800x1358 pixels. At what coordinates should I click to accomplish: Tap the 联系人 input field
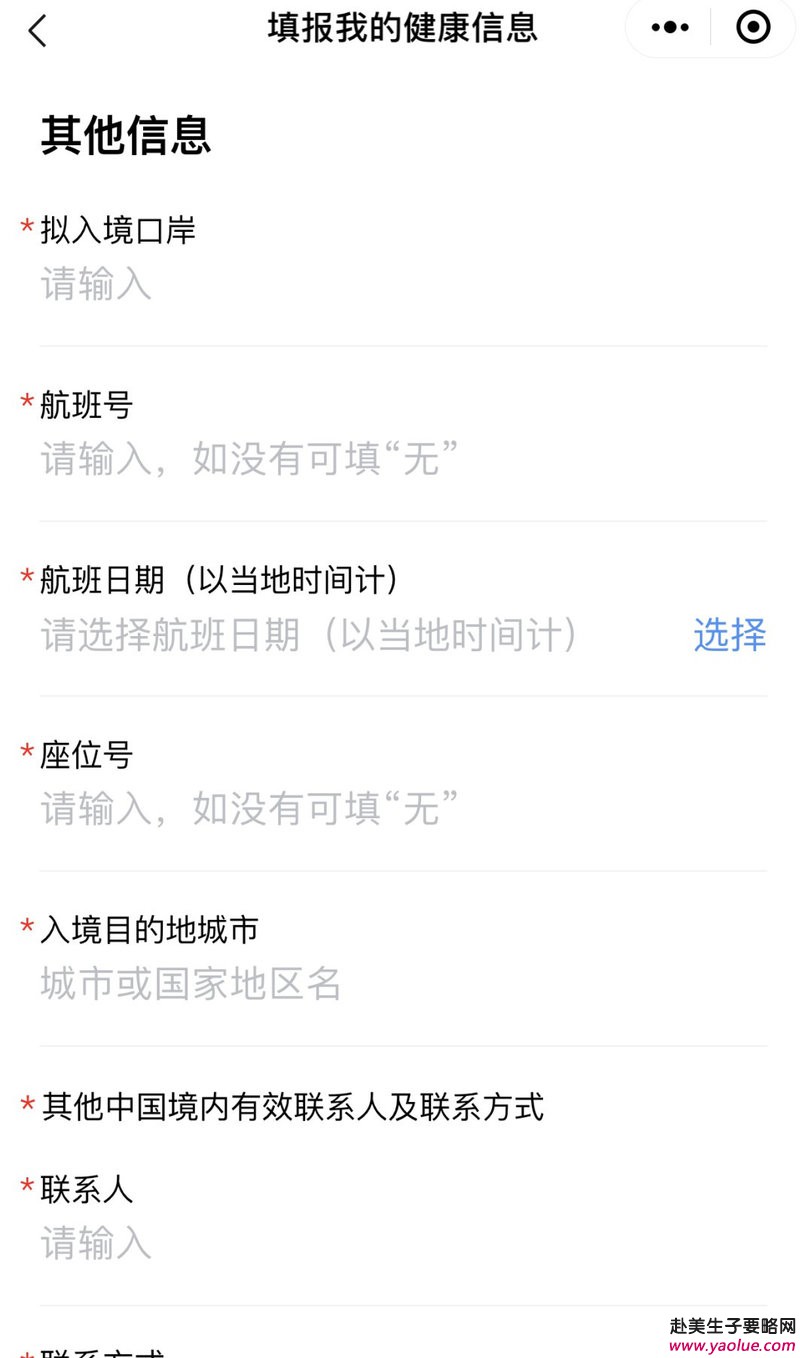403,1244
